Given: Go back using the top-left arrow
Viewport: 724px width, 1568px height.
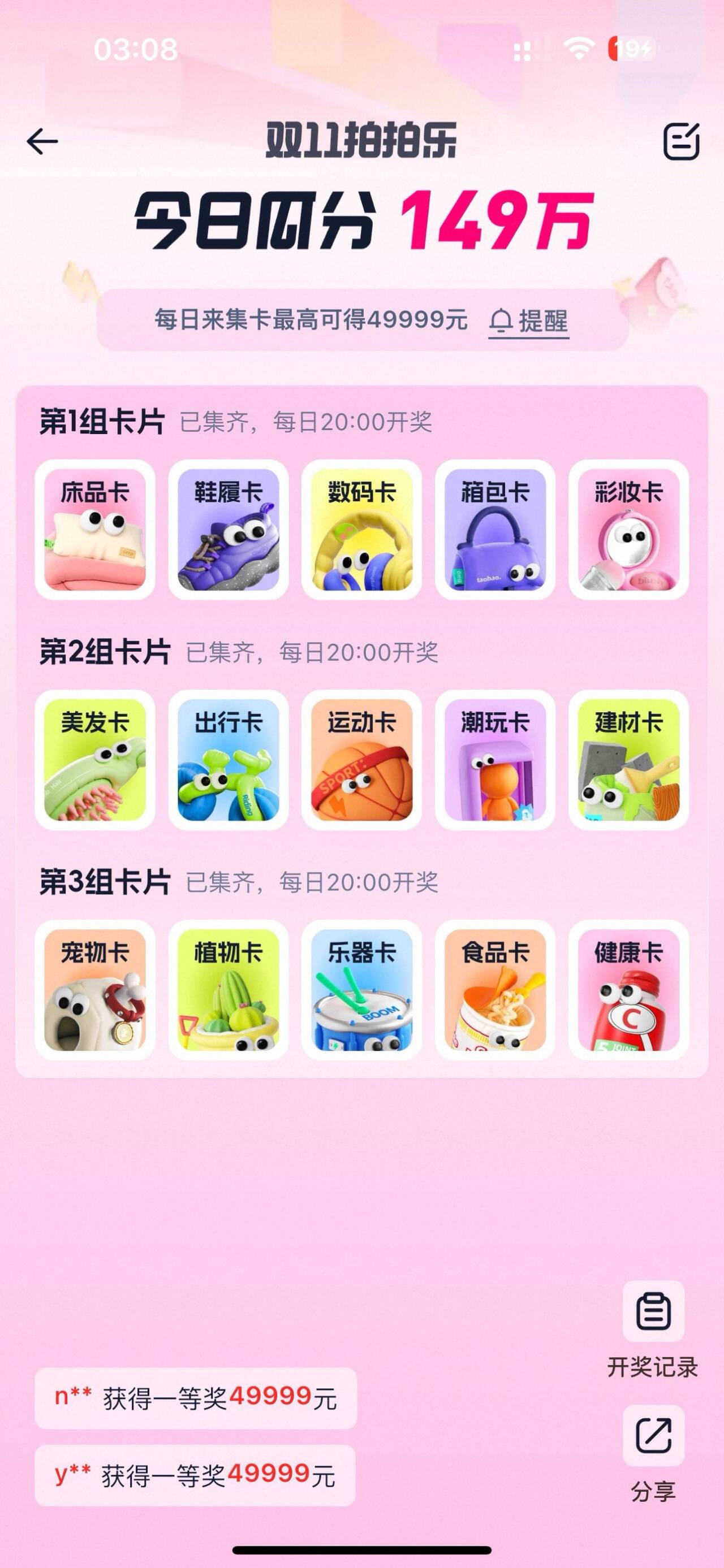Looking at the screenshot, I should pos(42,141).
